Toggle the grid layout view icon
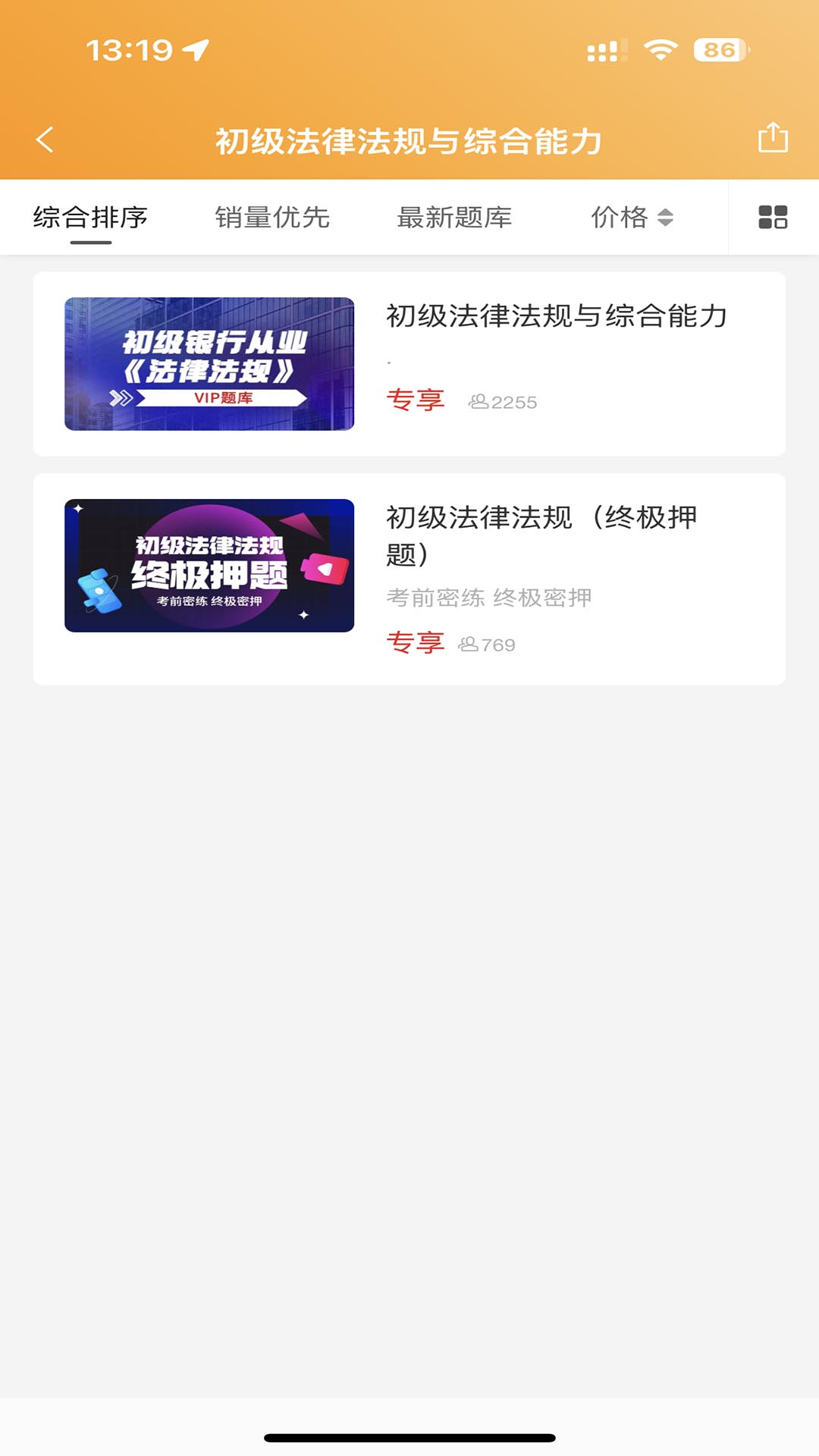Viewport: 819px width, 1456px height. coord(773,218)
